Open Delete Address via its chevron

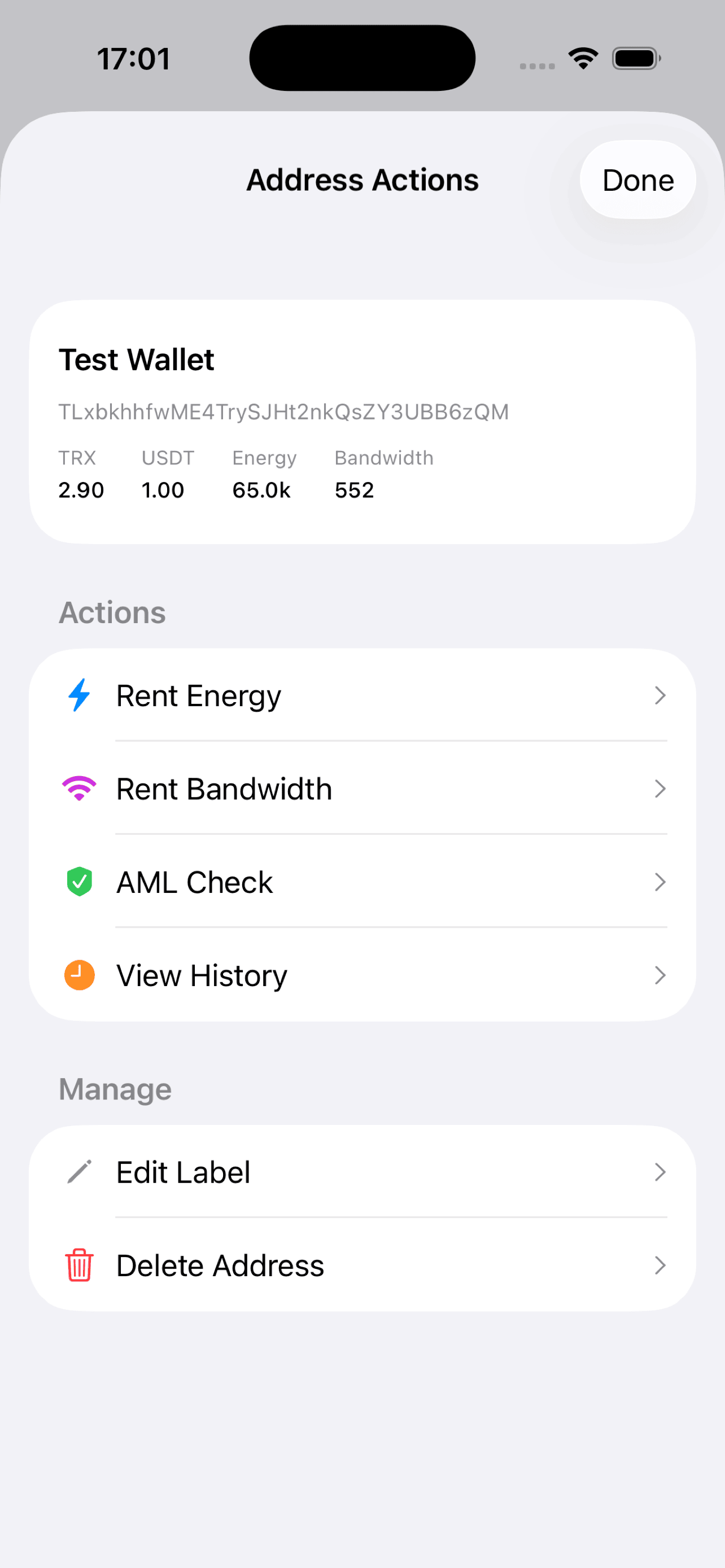coord(661,1265)
